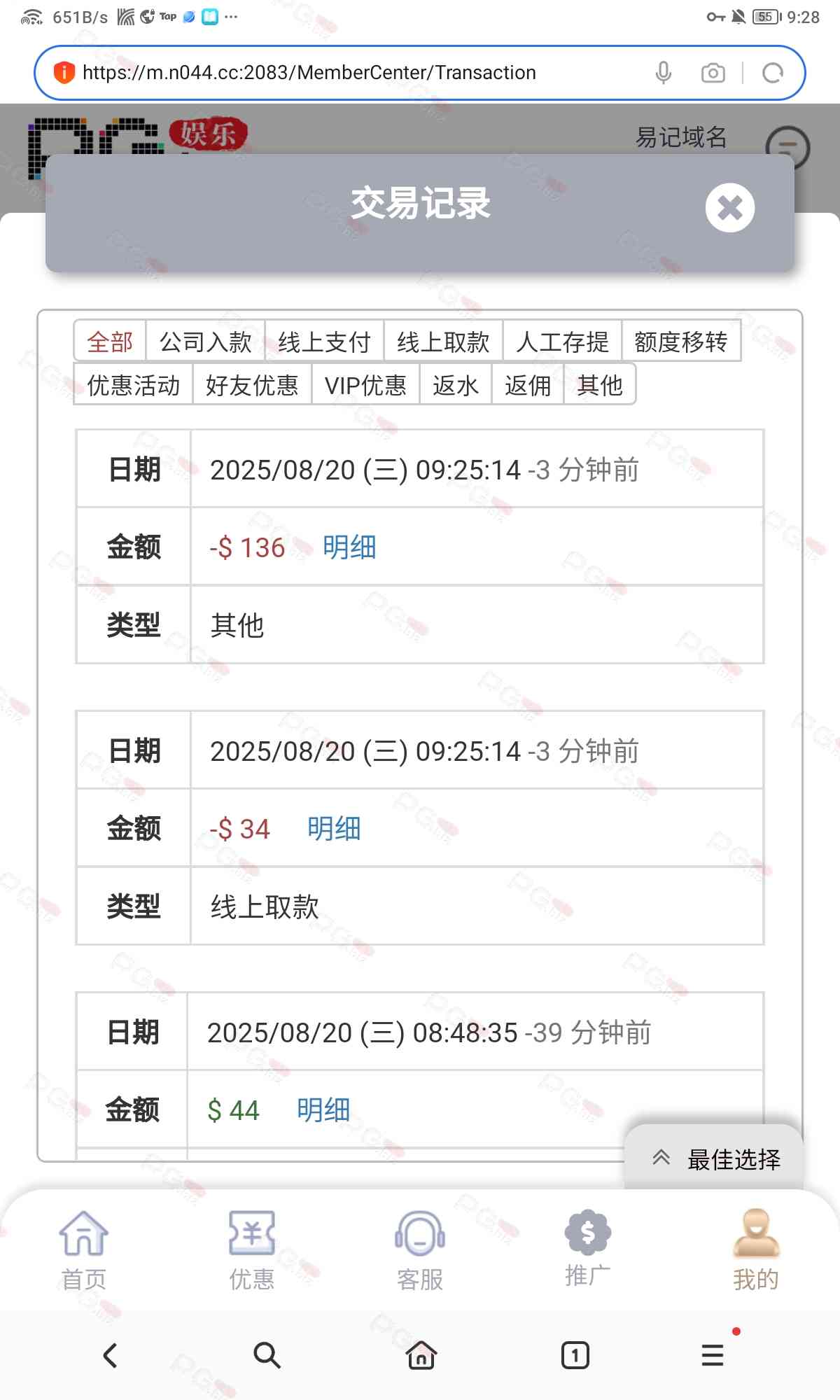Viewport: 840px width, 1400px height.
Task: Contact 客服 from bottom bar
Action: pos(419,1250)
